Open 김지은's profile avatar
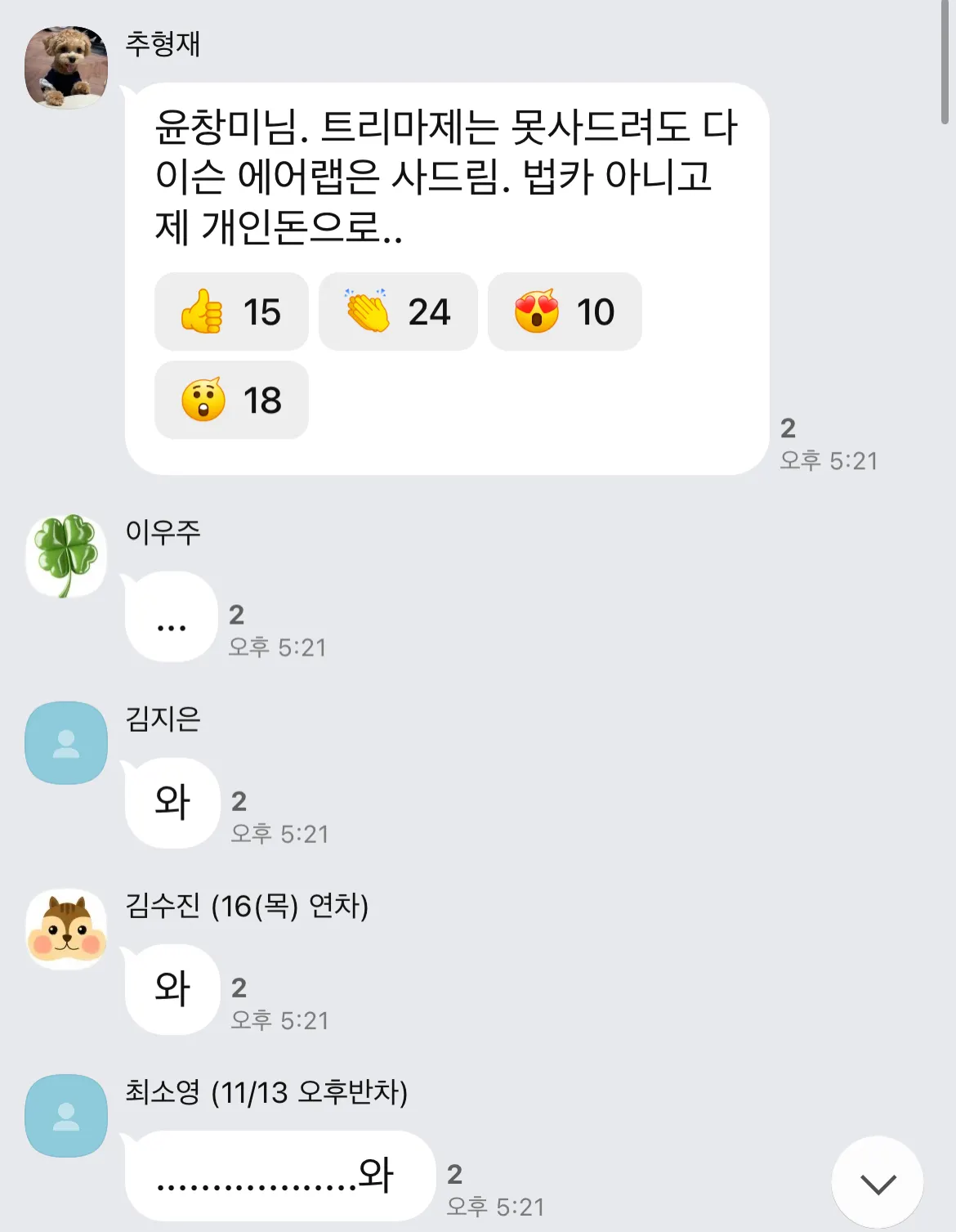The image size is (956, 1232). tap(66, 742)
